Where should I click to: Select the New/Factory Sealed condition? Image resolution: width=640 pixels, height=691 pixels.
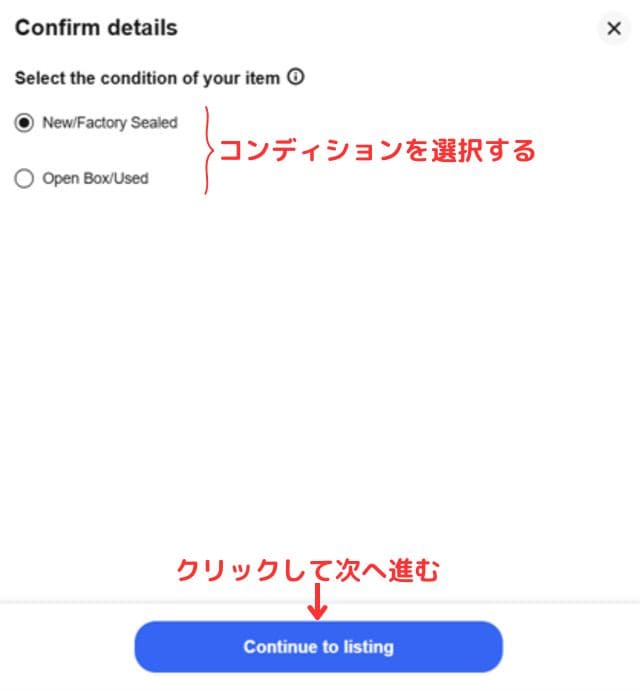coord(24,123)
